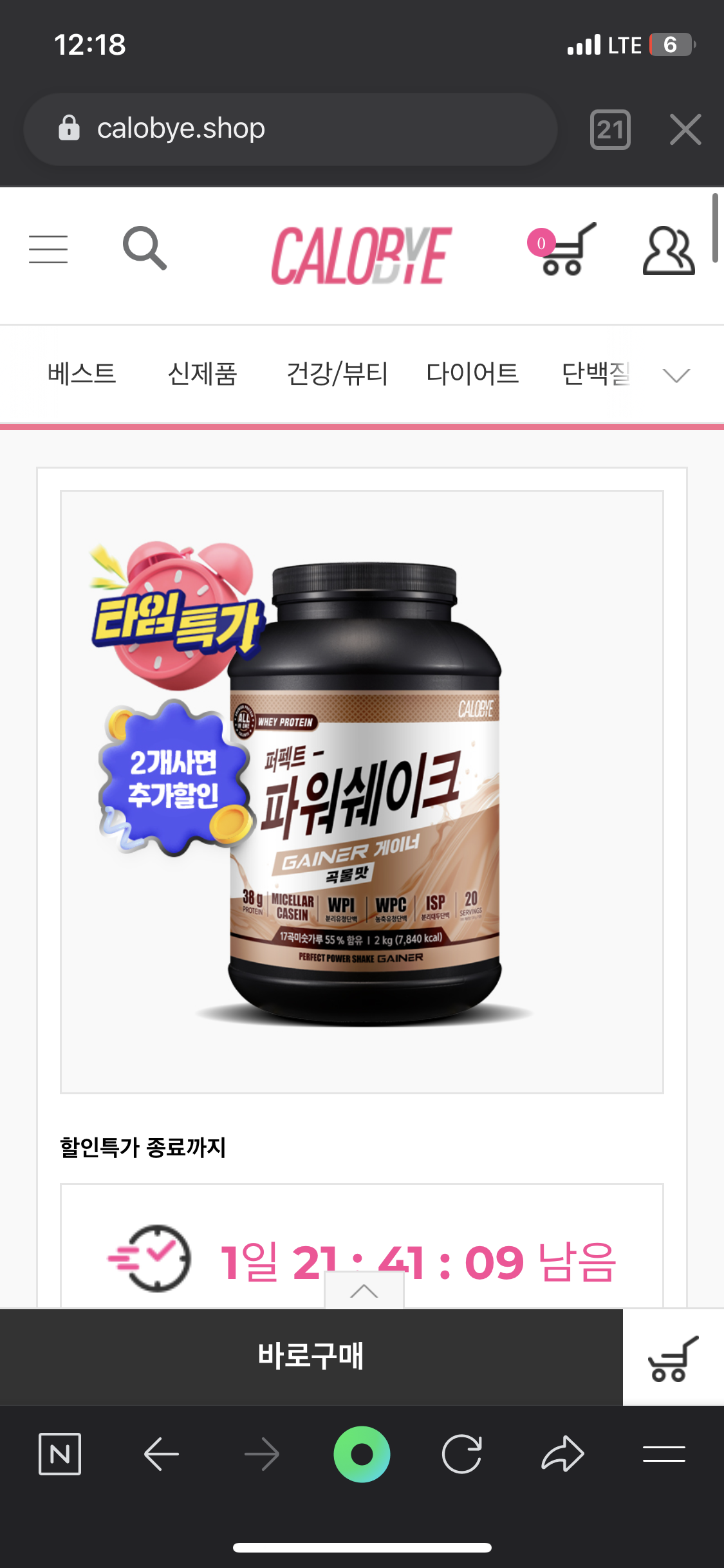Viewport: 724px width, 1568px height.
Task: View the 파워쉐이크 product image
Action: coord(362,792)
